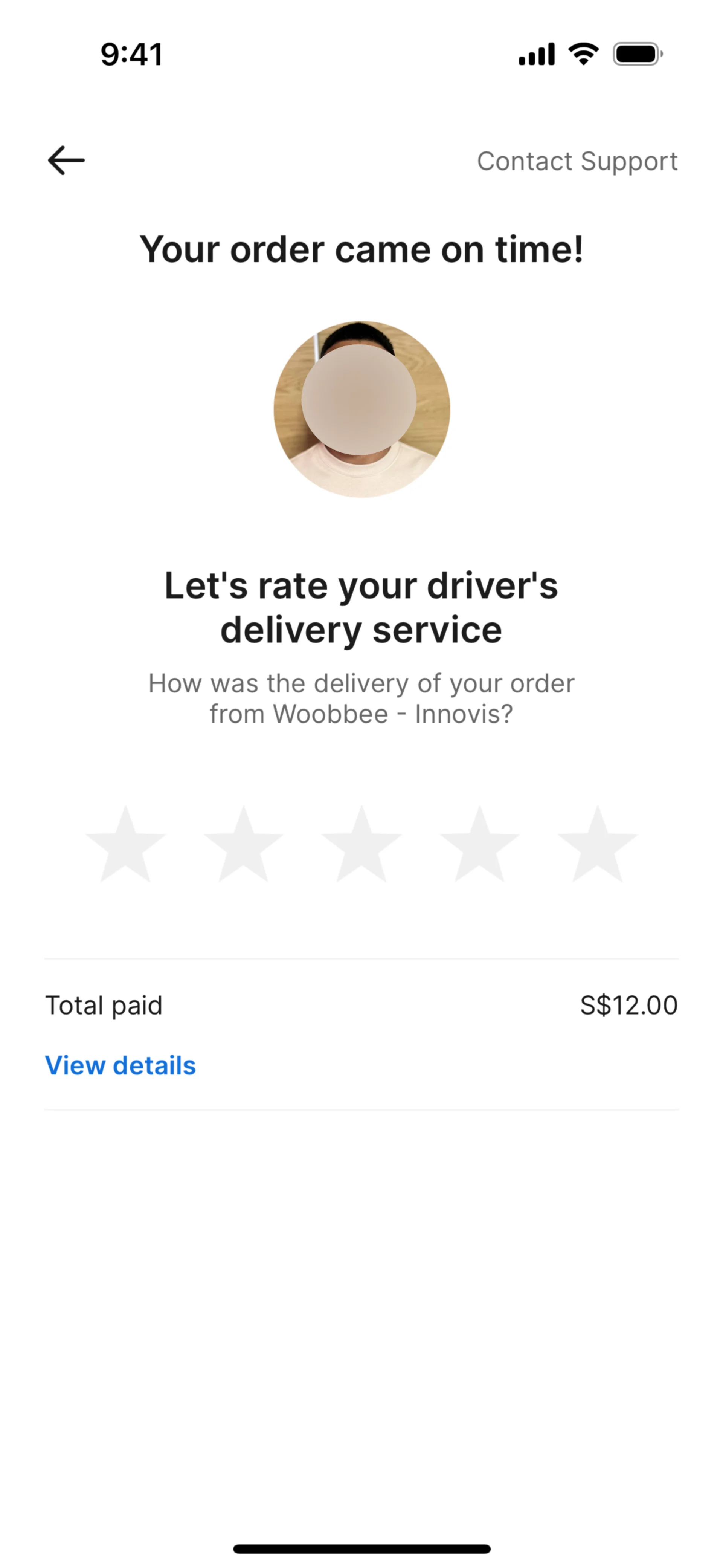Give the driver five stars
Screen dimensions: 723x1568
597,845
